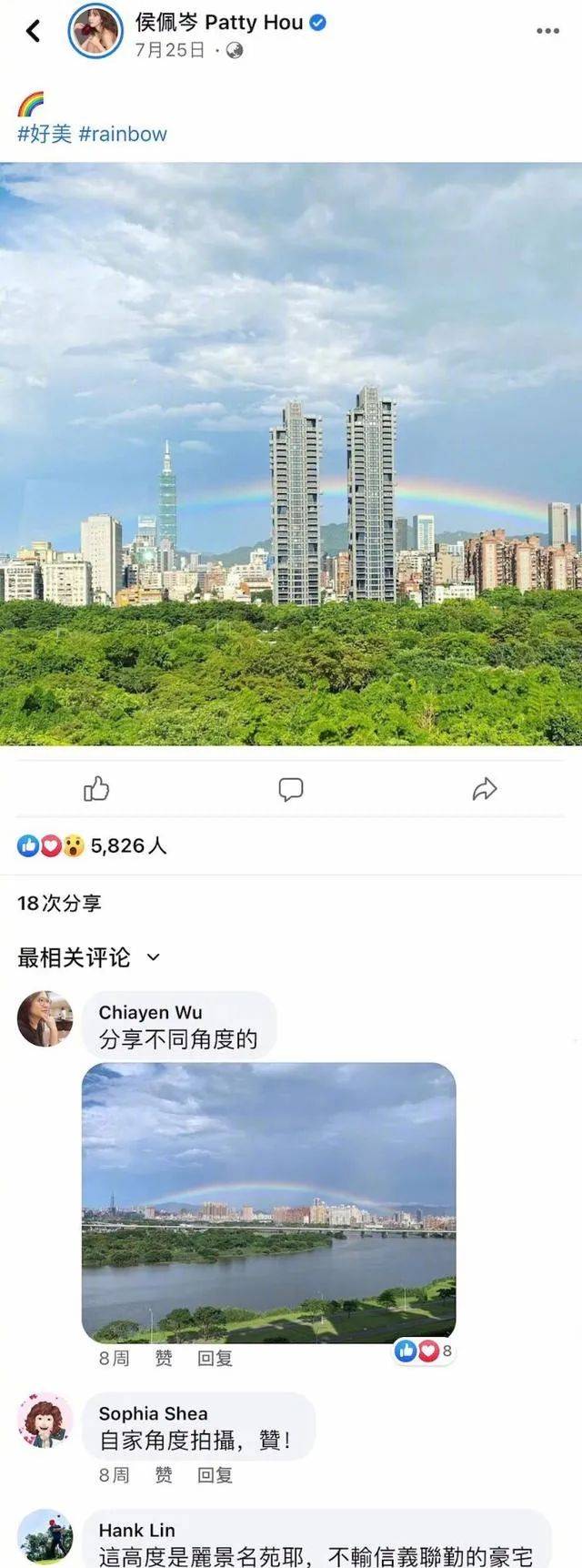The image size is (582, 1568).
Task: View reactions on Chiayen Wu's comment
Action: pyautogui.click(x=423, y=1351)
